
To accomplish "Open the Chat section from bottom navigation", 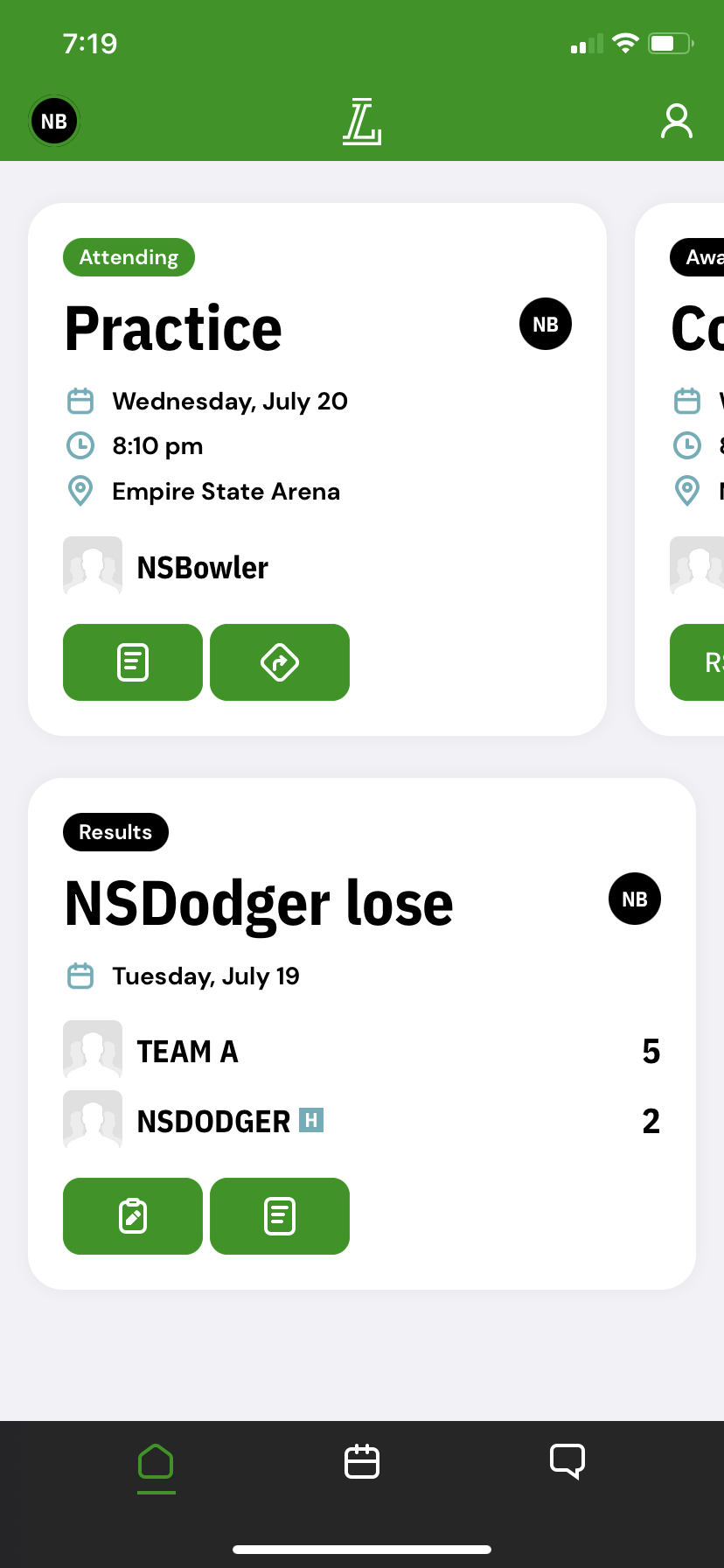I will 567,1461.
